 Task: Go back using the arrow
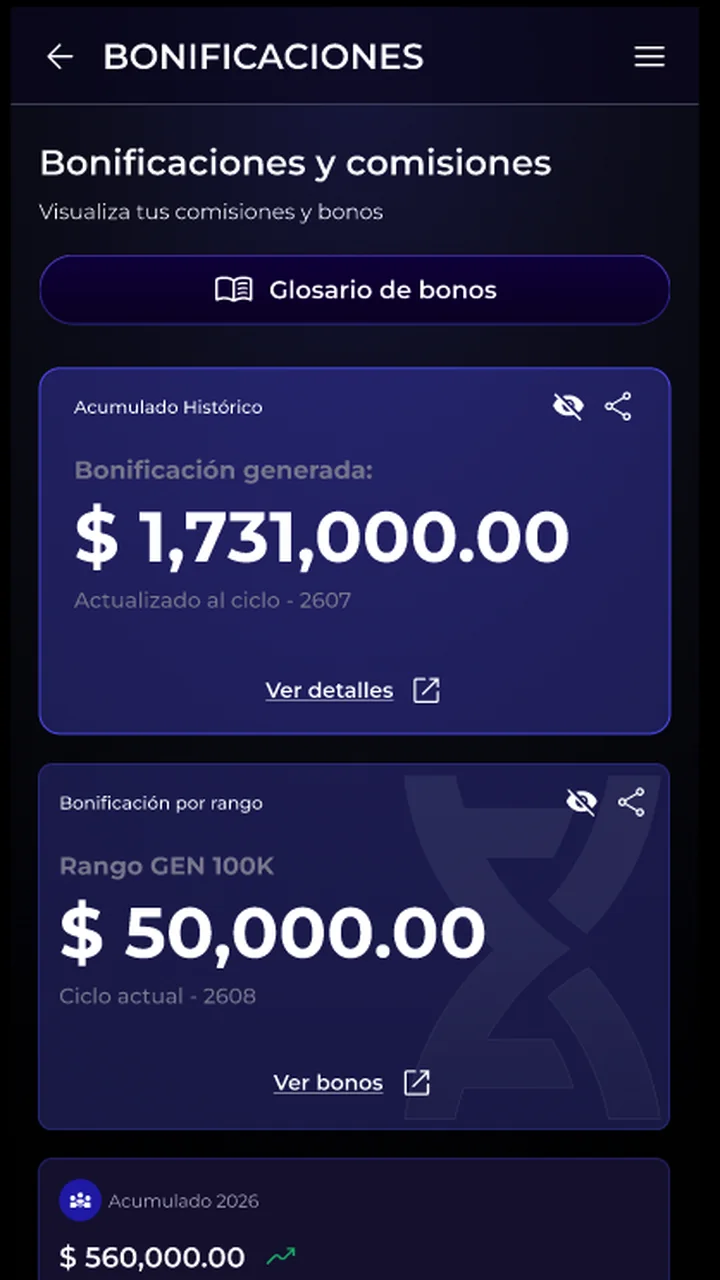tap(60, 57)
